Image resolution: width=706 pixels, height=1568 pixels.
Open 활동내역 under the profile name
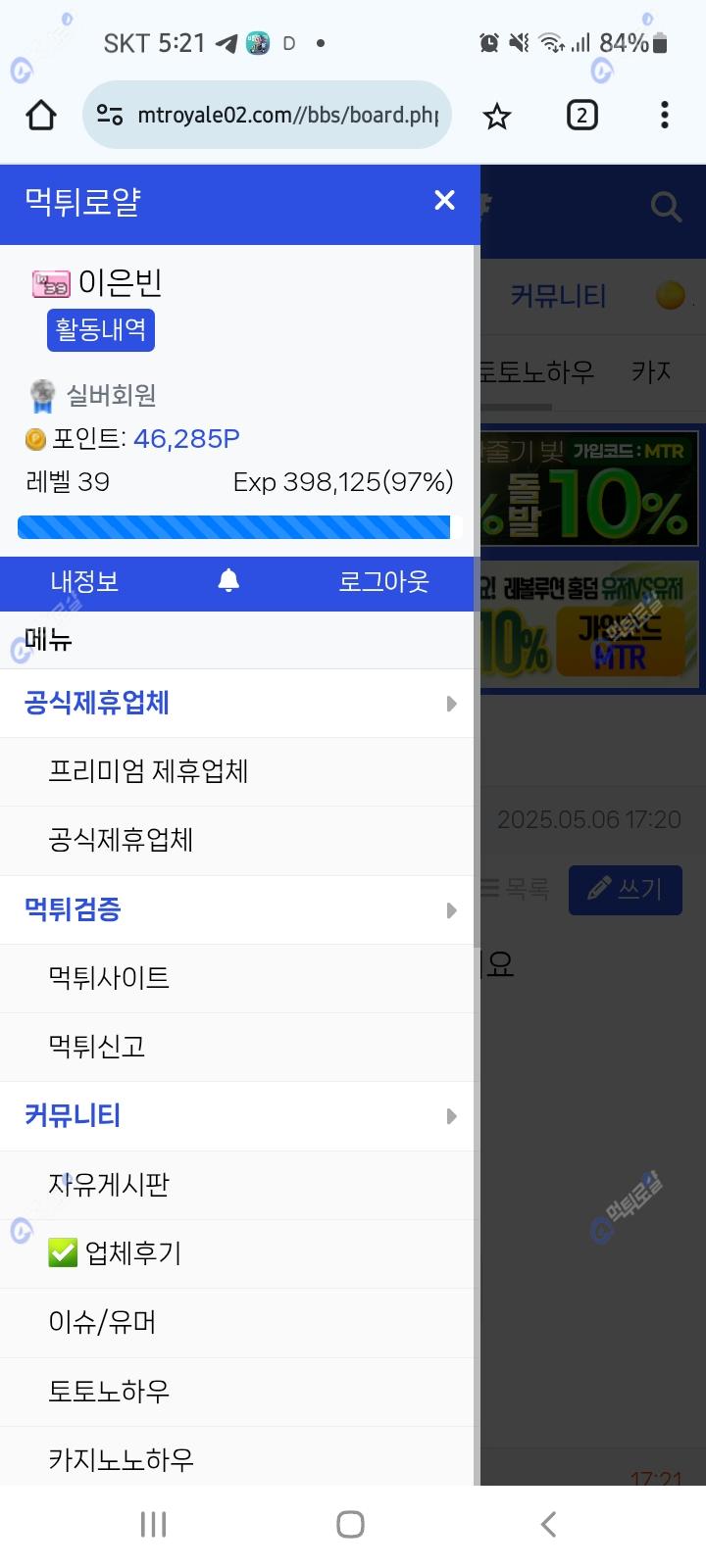point(101,330)
